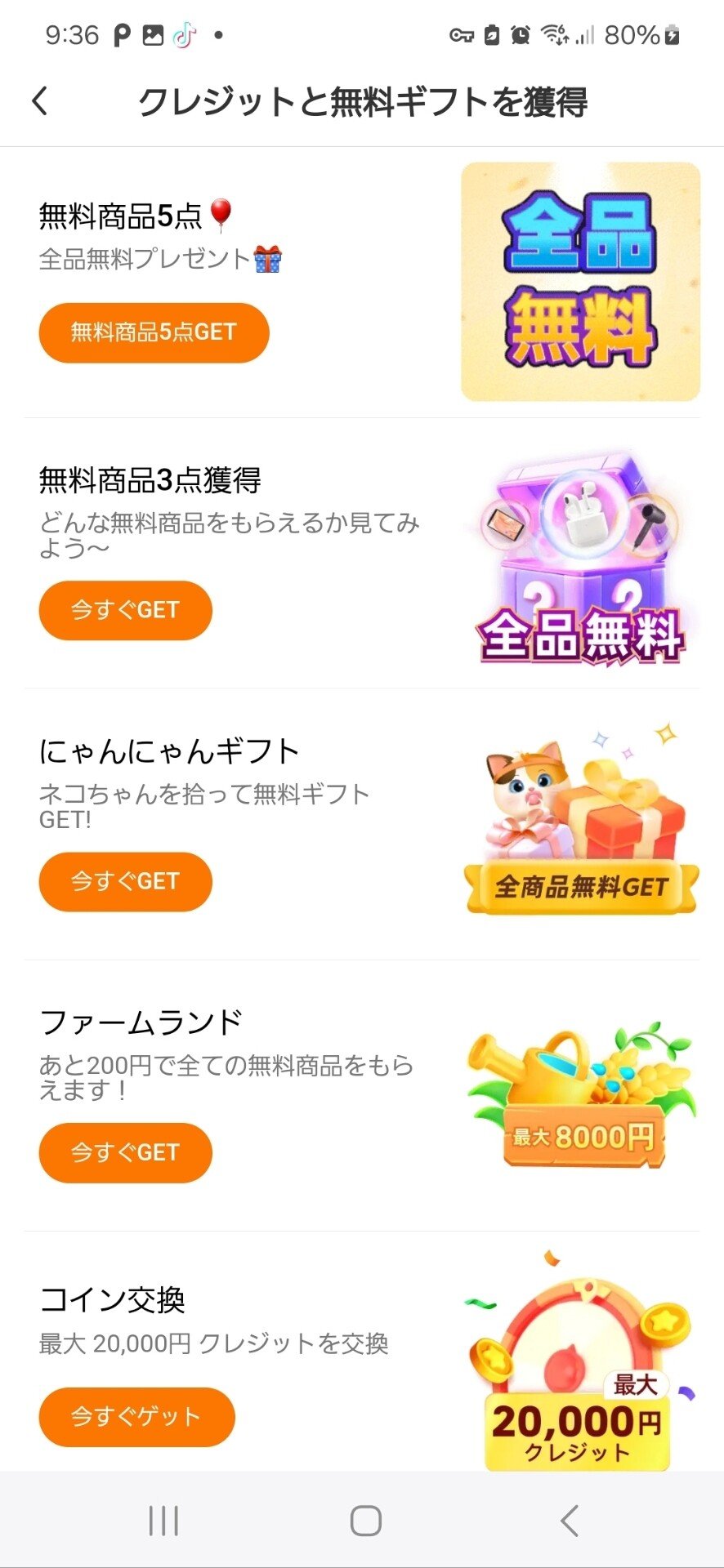Open the purple mystery box banner
This screenshot has height=1568, width=724.
(580, 559)
